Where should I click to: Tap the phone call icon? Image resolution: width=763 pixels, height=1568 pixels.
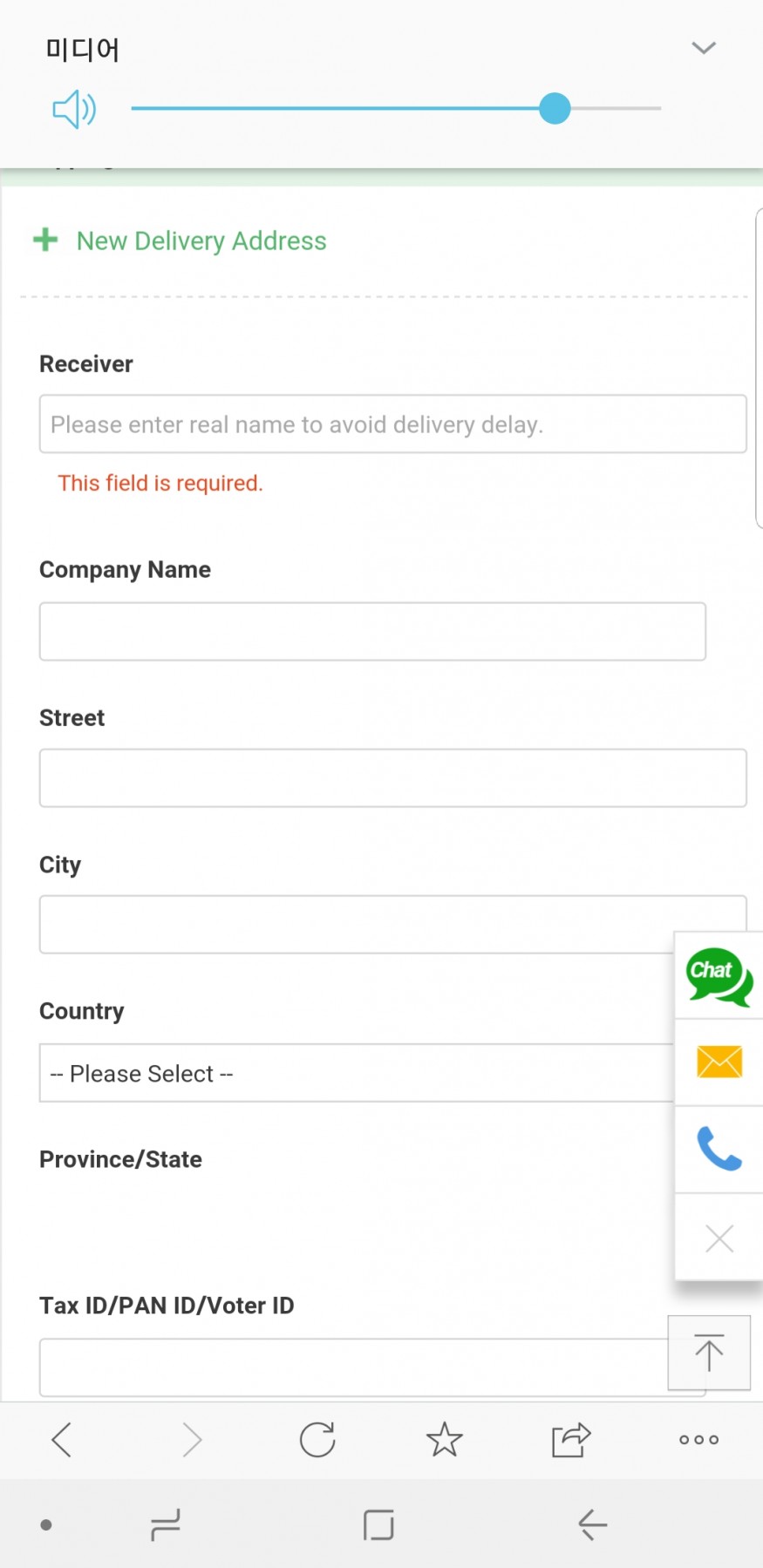pos(719,1149)
